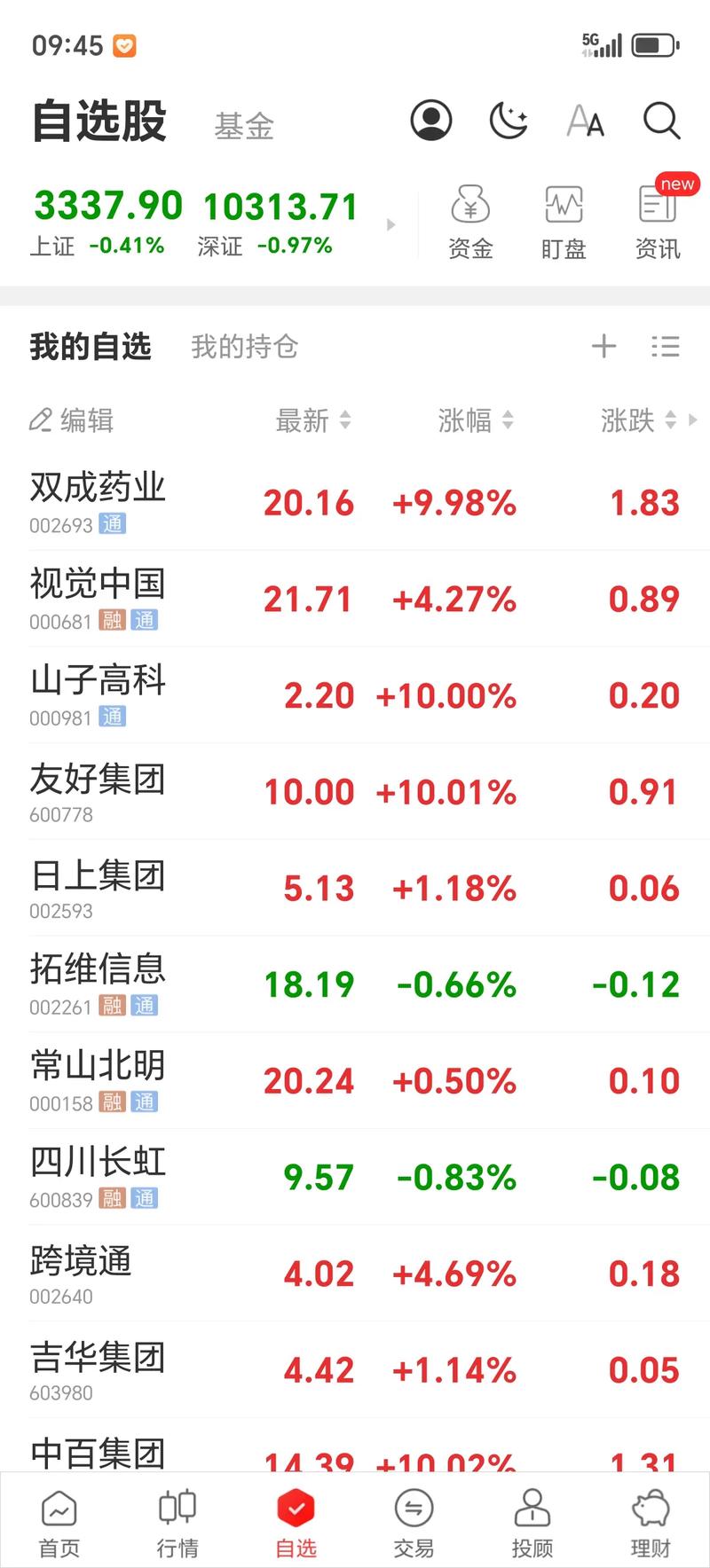This screenshot has height=1568, width=710.
Task: Open the 交易 trade tab in bottom bar
Action: 414,1520
